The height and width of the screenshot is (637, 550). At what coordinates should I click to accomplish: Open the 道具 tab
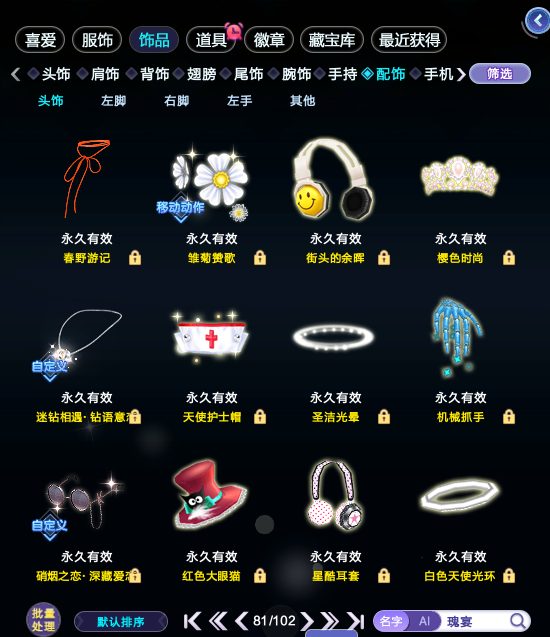[211, 40]
